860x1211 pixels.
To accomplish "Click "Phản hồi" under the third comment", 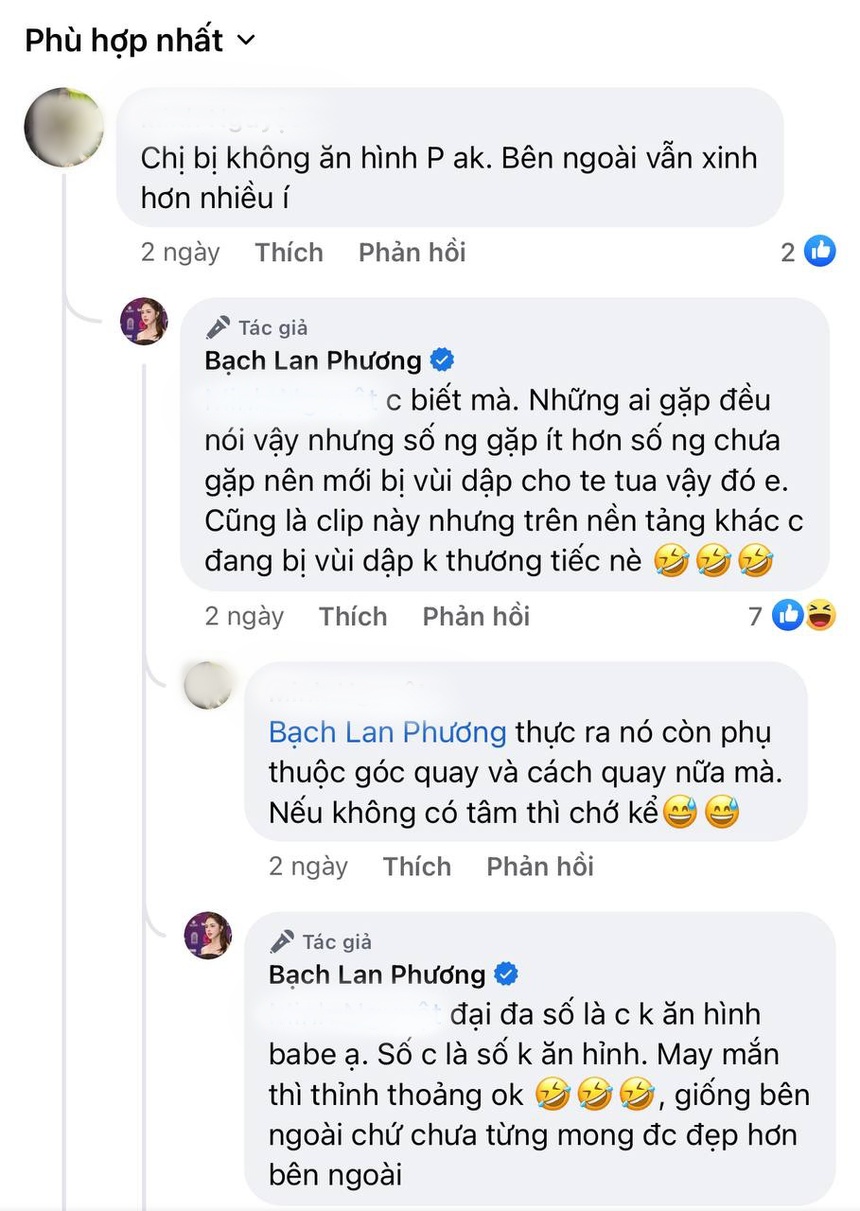I will (x=539, y=866).
